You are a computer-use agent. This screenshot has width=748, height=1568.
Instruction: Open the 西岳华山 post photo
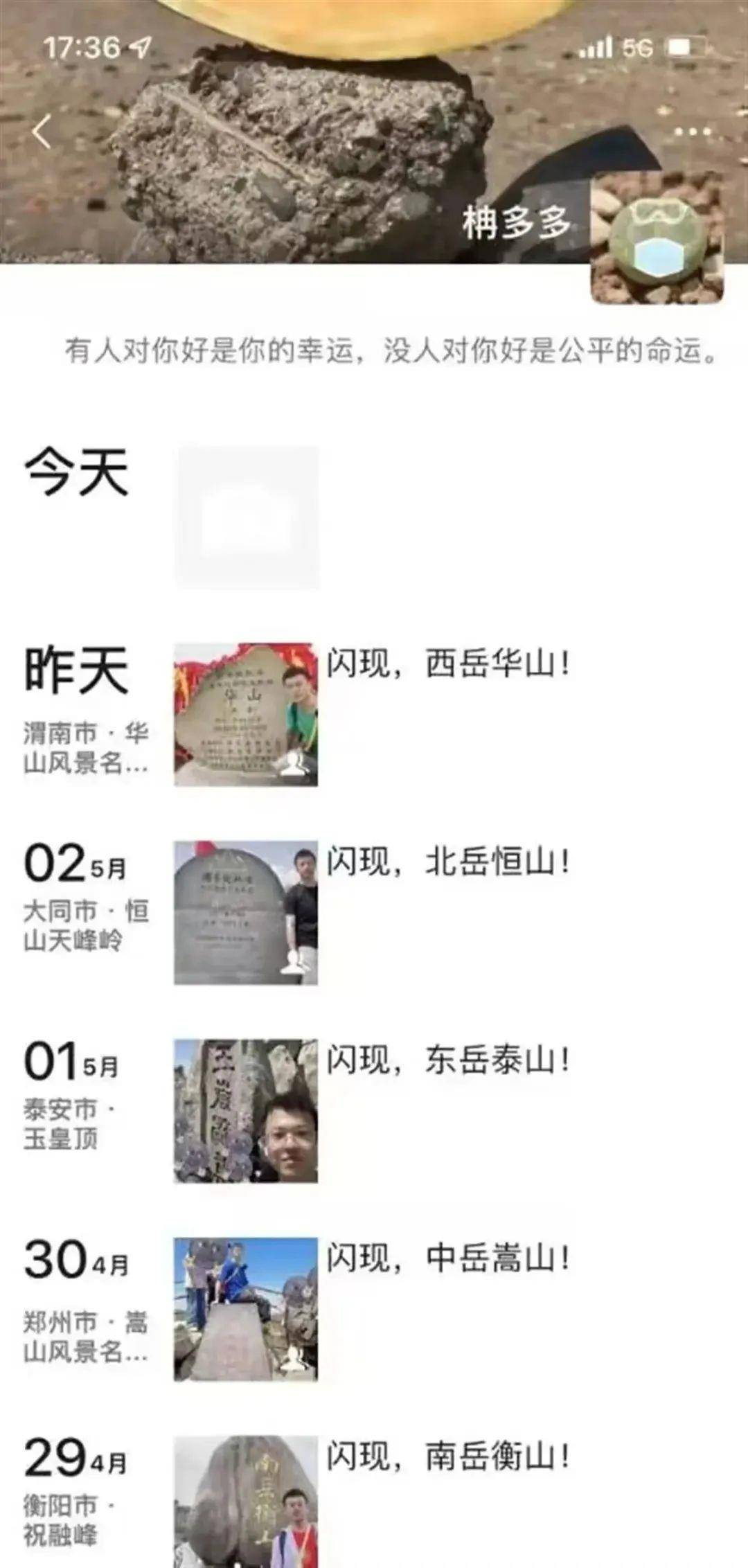[x=246, y=715]
